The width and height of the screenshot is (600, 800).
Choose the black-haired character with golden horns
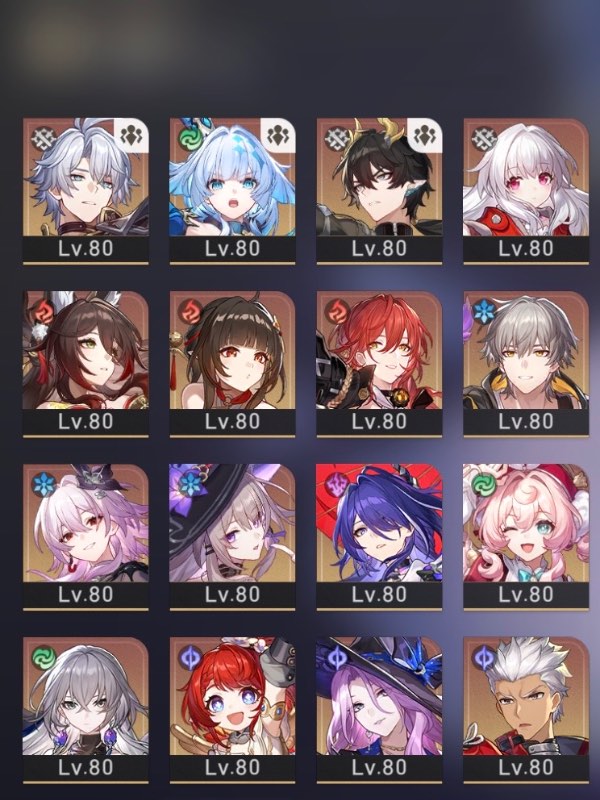(x=379, y=180)
